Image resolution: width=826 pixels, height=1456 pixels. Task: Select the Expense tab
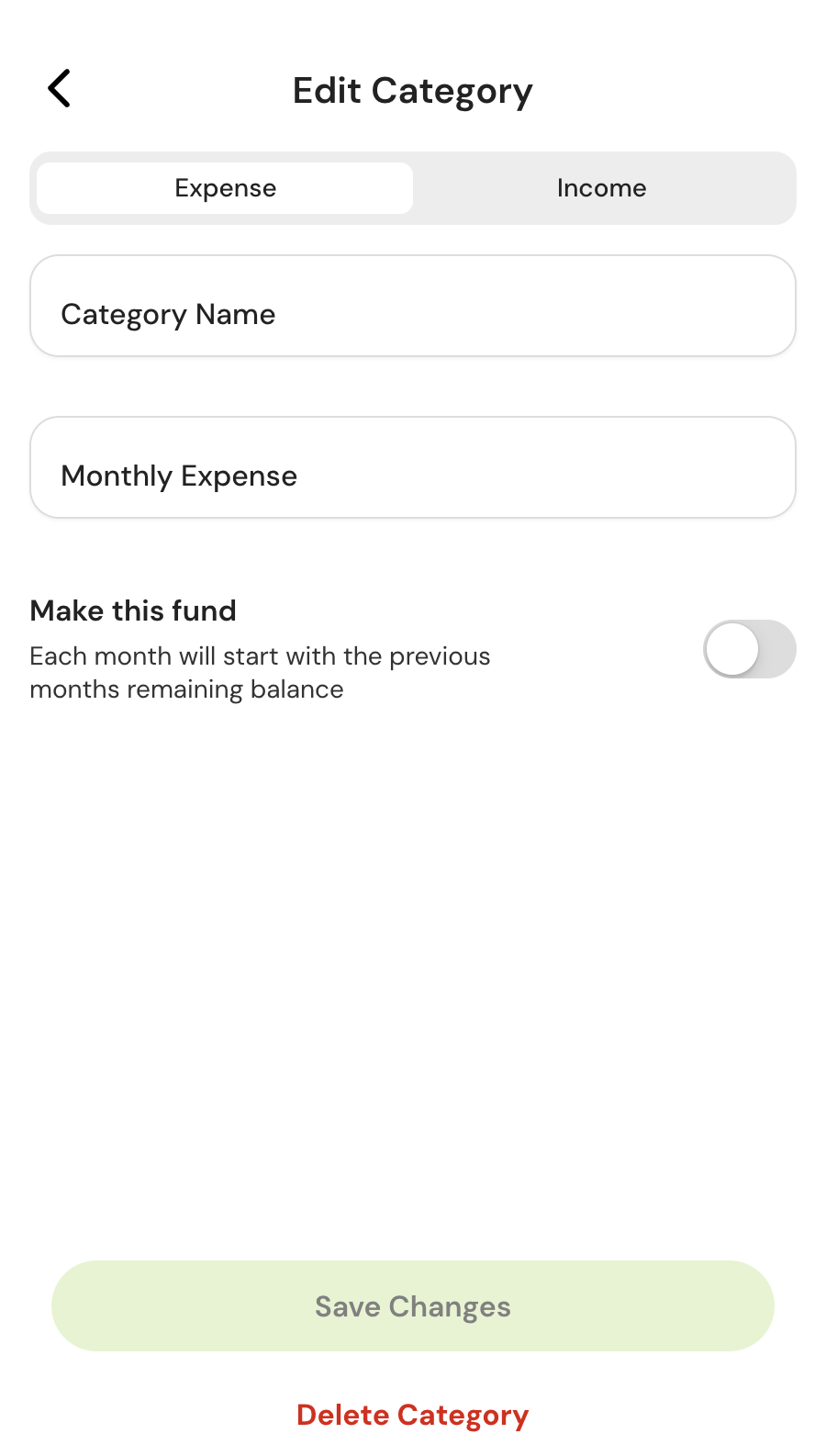coord(225,188)
